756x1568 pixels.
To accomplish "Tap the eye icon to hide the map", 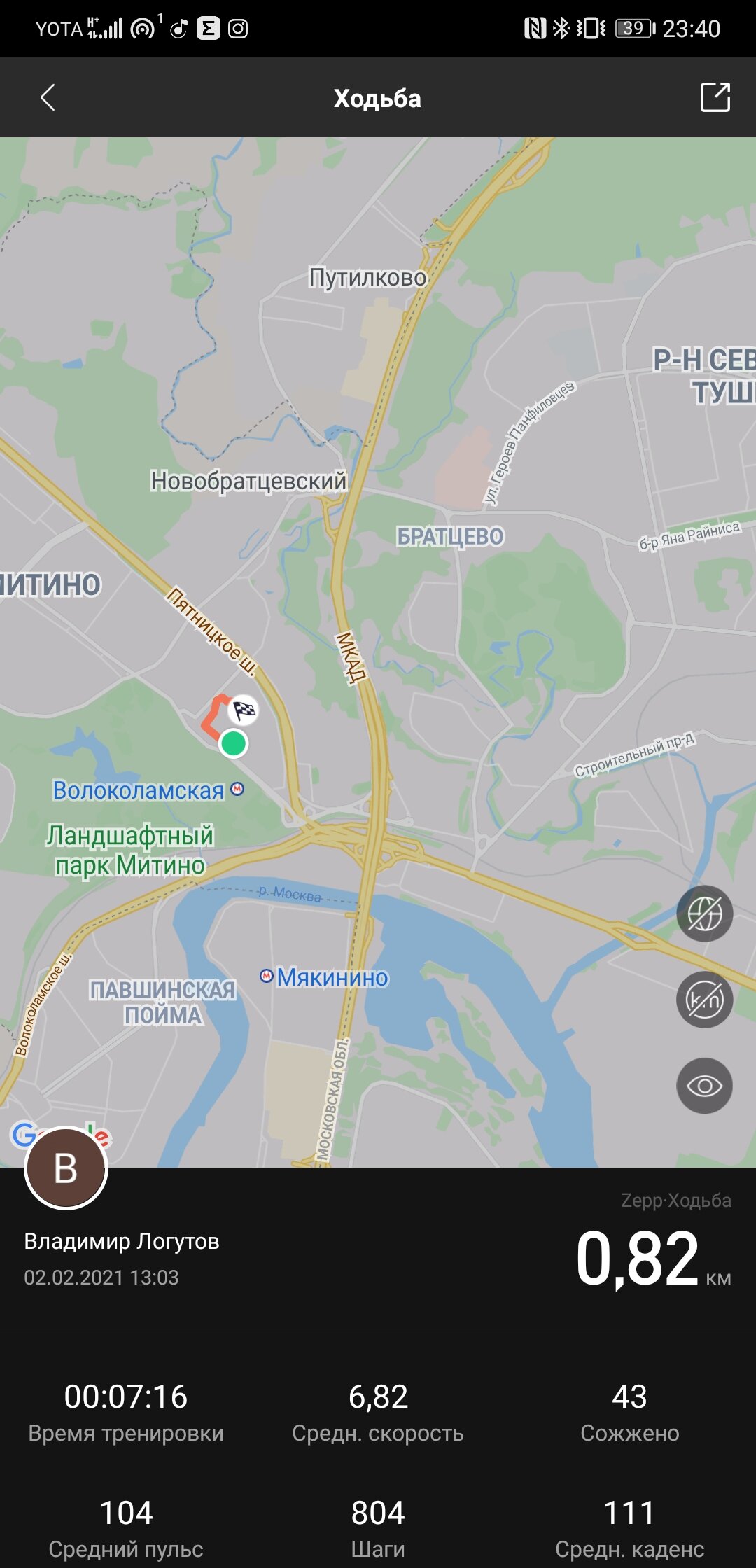I will tap(704, 1086).
